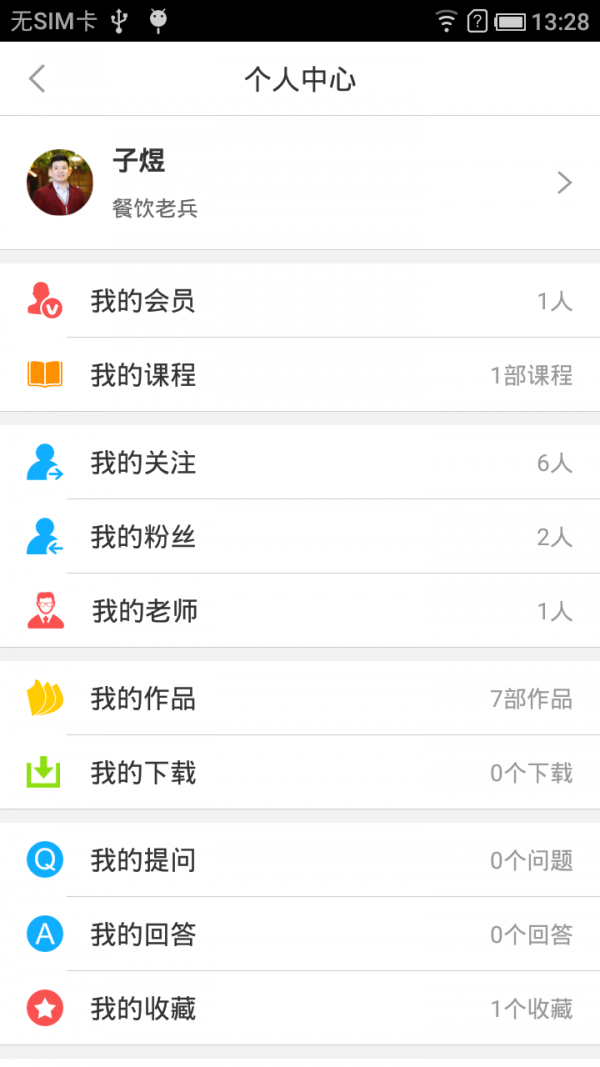Open 我的回答 answers
The width and height of the screenshot is (600, 1067).
(x=300, y=935)
